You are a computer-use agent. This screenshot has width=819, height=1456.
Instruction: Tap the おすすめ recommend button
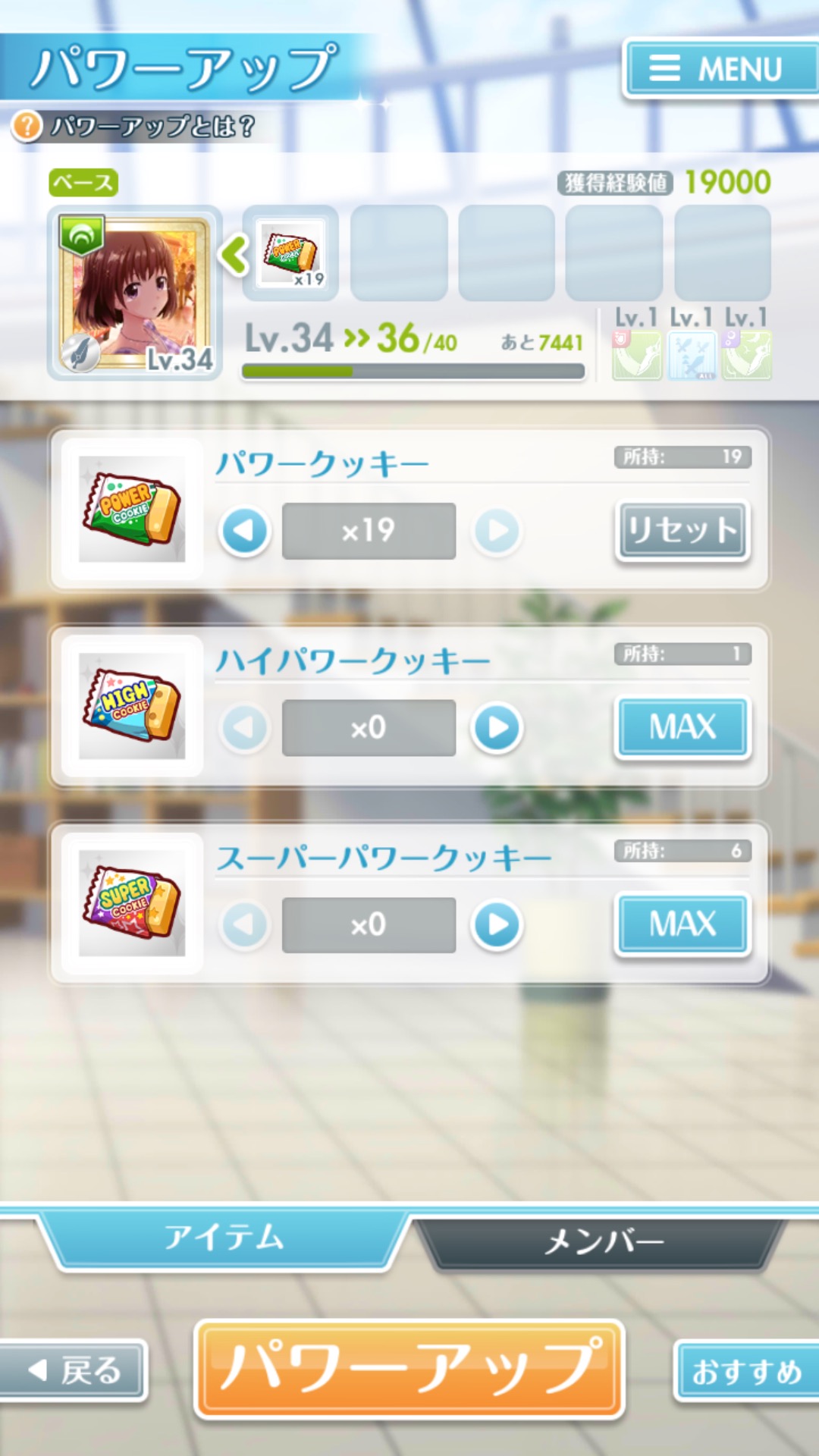coord(745,1371)
